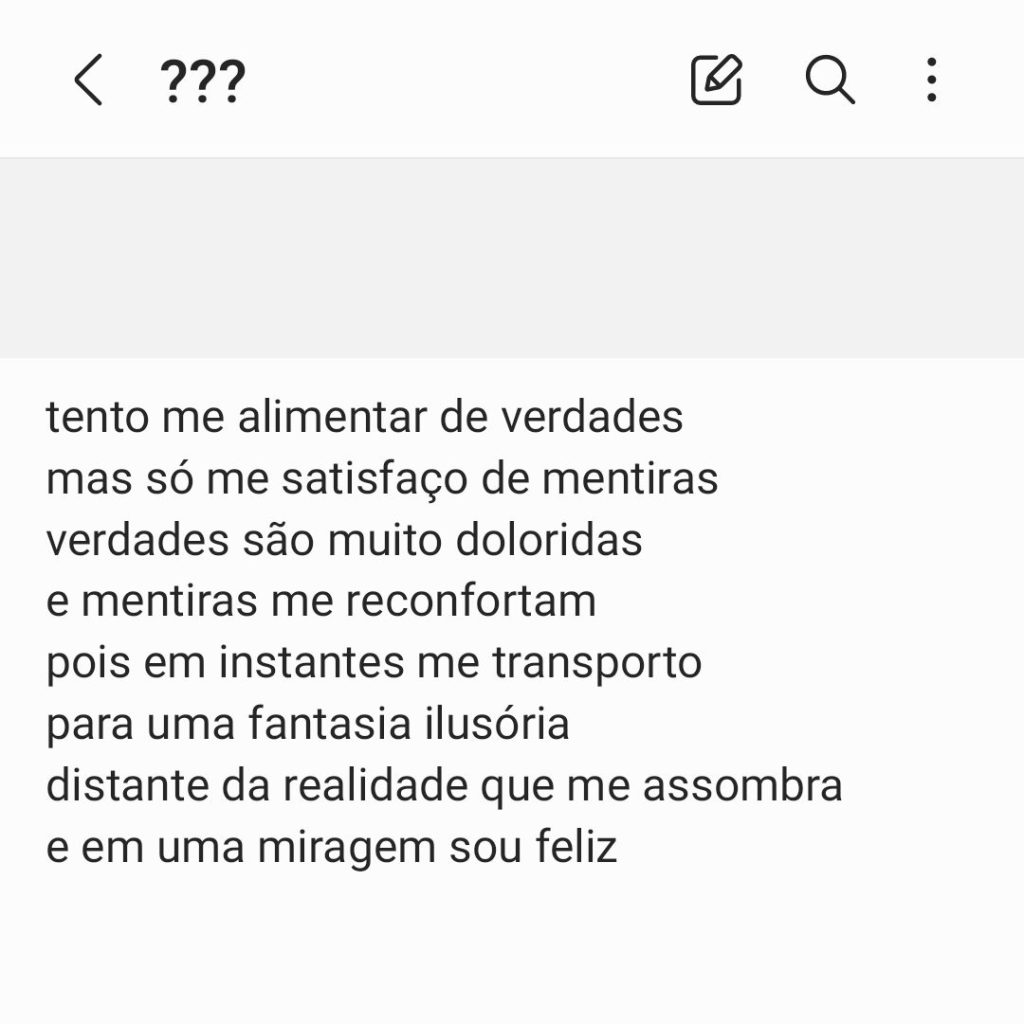
Task: Open the three-dot overflow menu
Action: coord(931,80)
